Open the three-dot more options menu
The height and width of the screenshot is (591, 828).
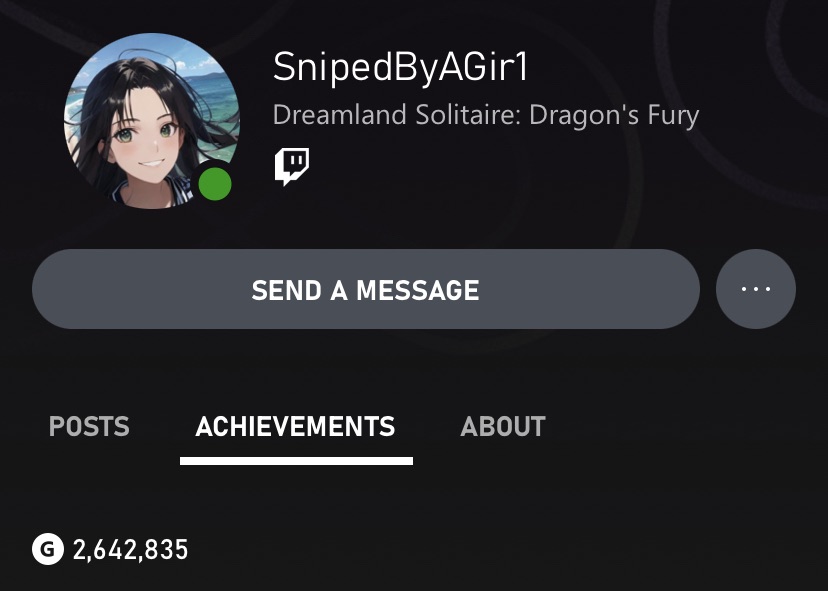click(x=756, y=290)
